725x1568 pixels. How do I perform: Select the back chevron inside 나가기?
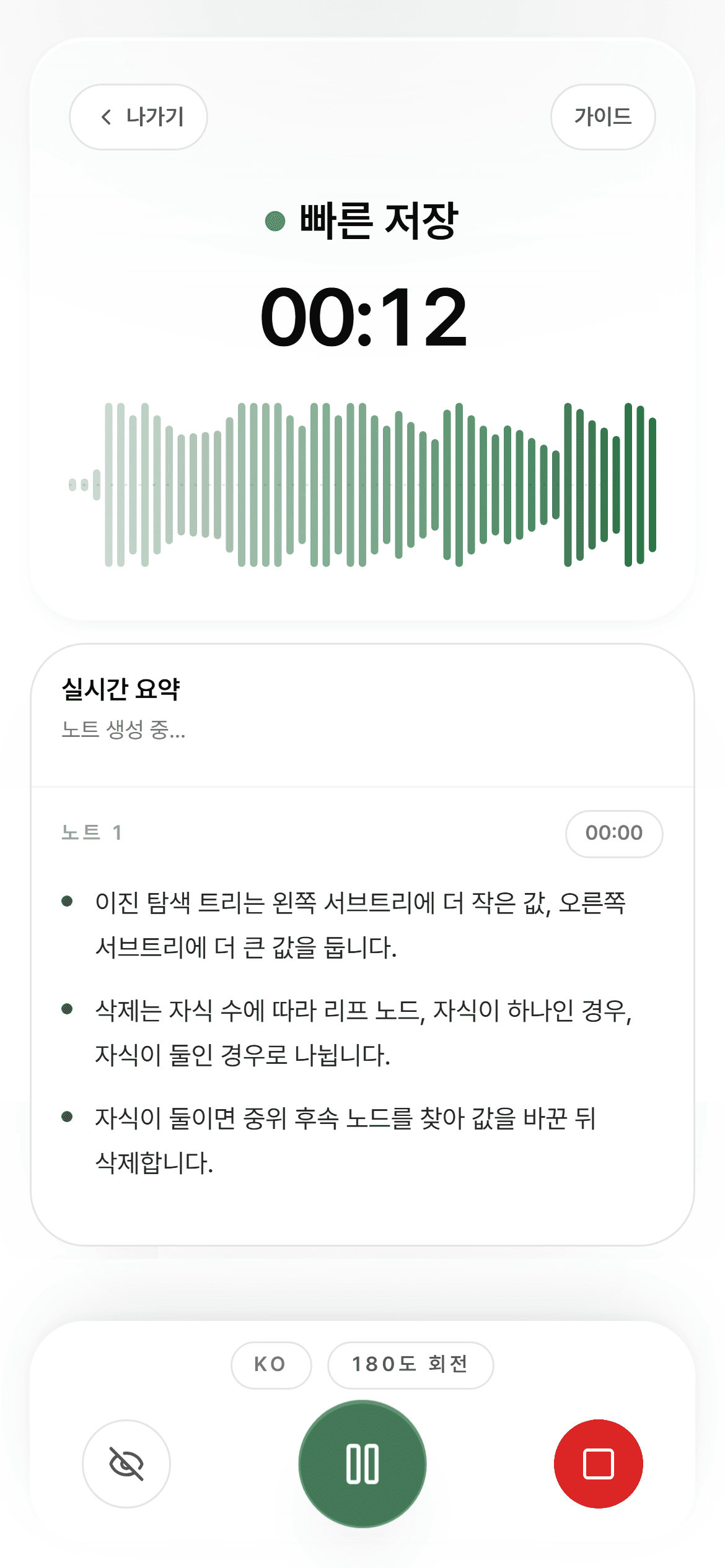(107, 116)
